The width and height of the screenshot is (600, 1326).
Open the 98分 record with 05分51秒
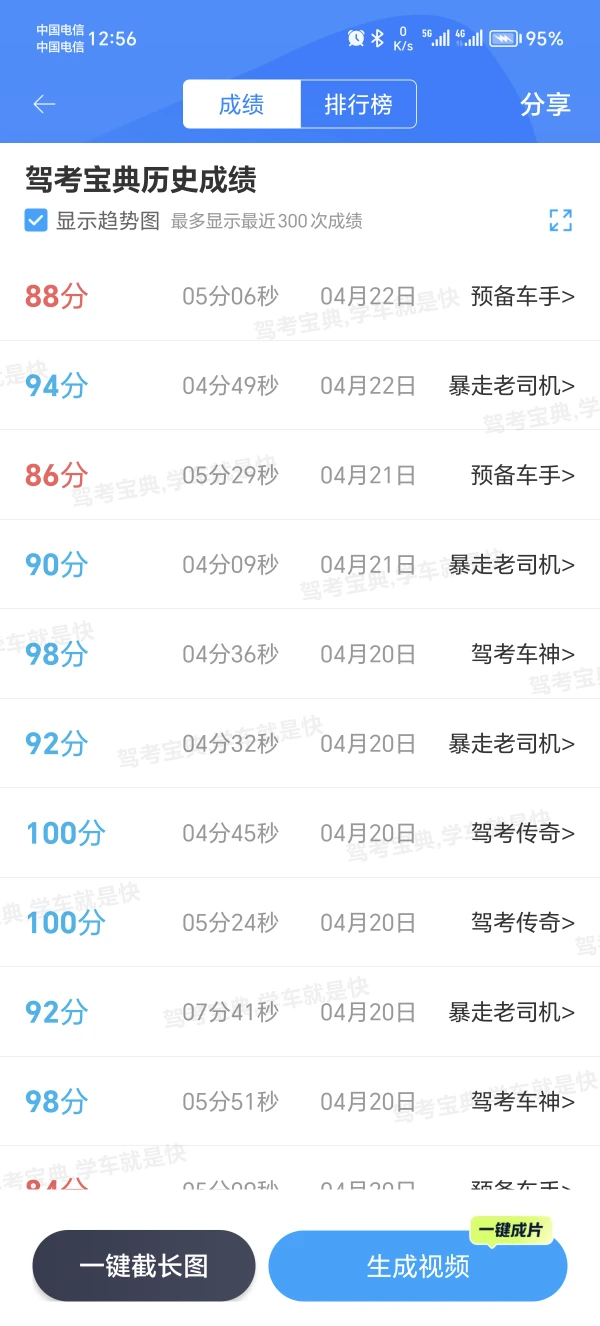click(x=300, y=1101)
